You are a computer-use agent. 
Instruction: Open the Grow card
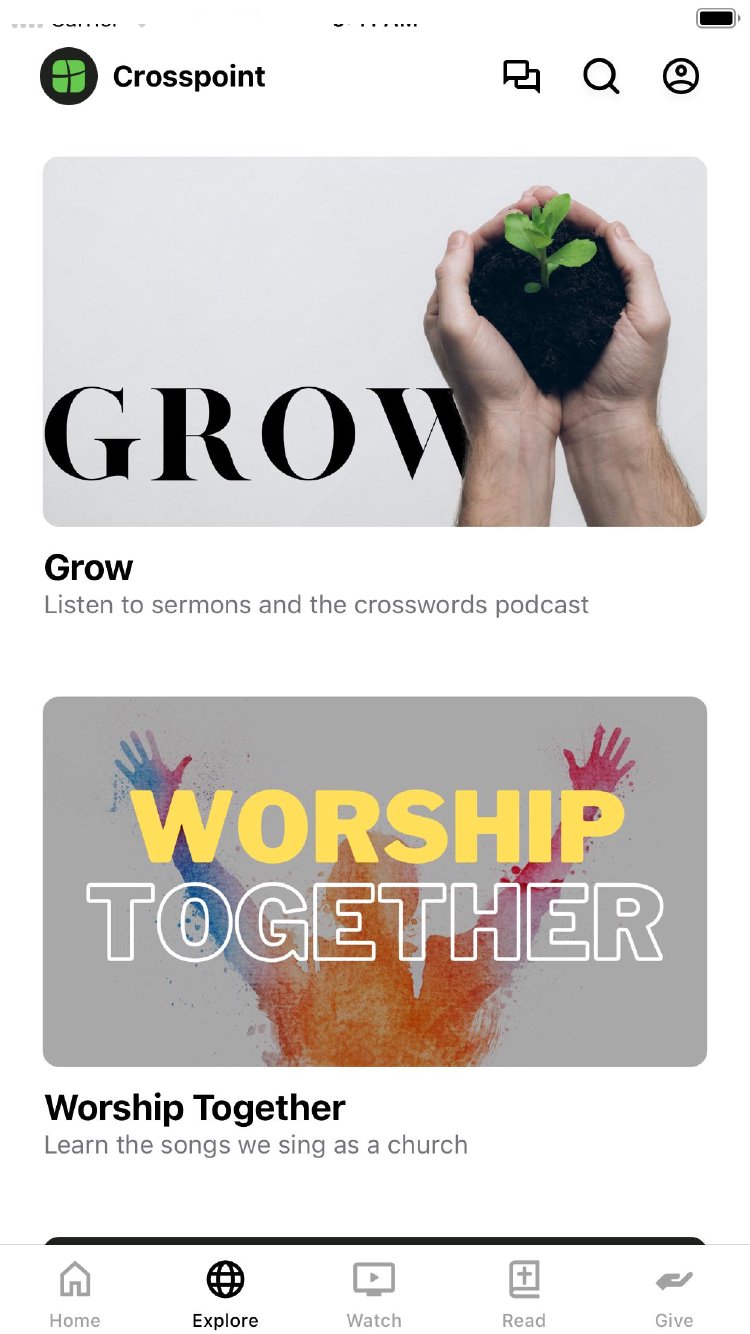coord(375,342)
